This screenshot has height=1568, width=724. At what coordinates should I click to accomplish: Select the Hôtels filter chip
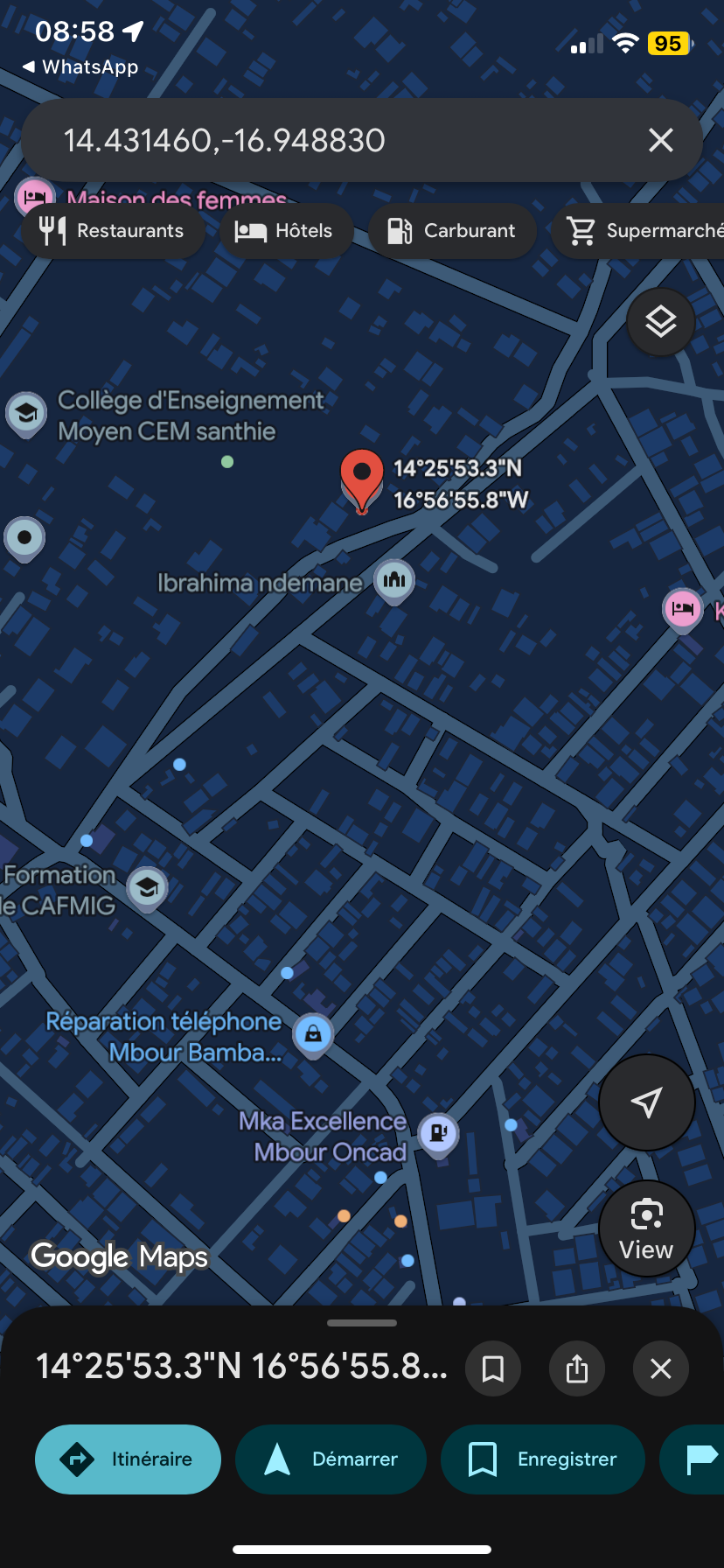tap(286, 230)
